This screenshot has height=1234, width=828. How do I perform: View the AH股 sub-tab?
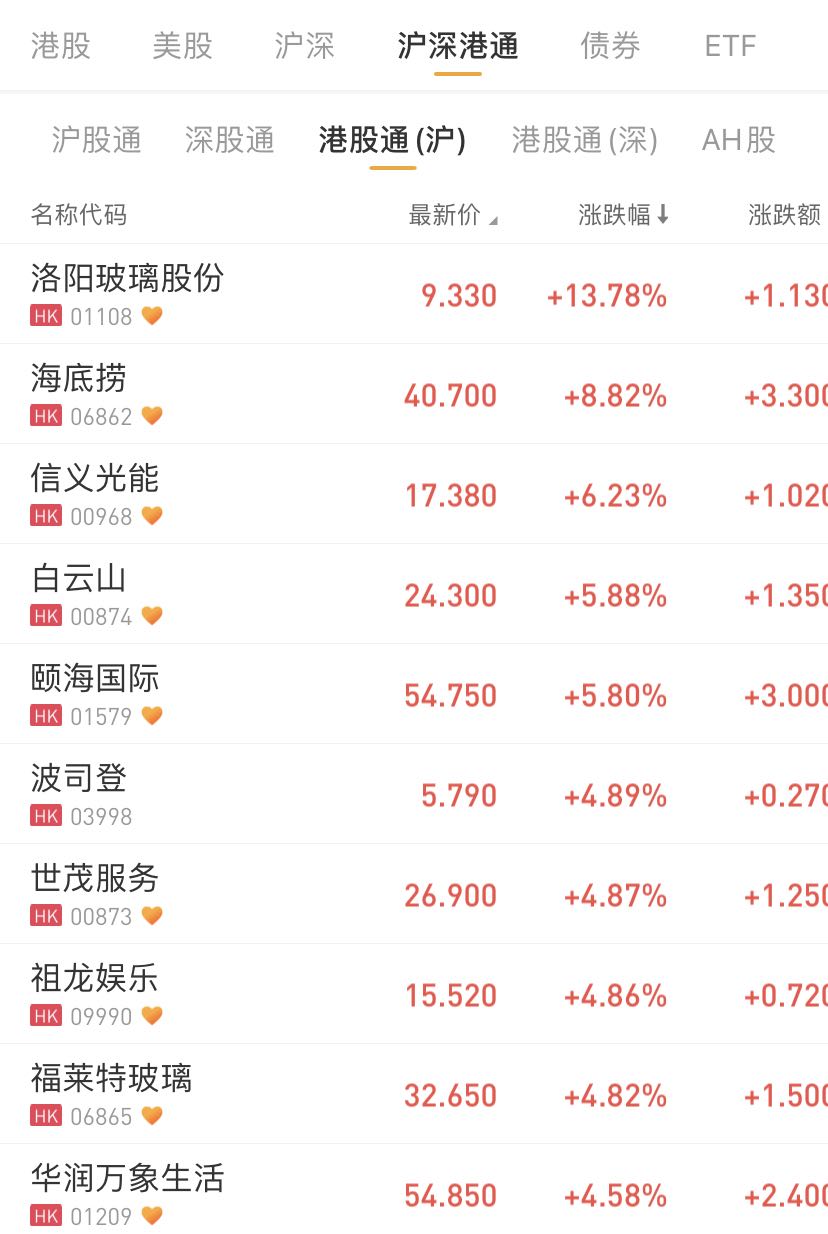click(738, 140)
